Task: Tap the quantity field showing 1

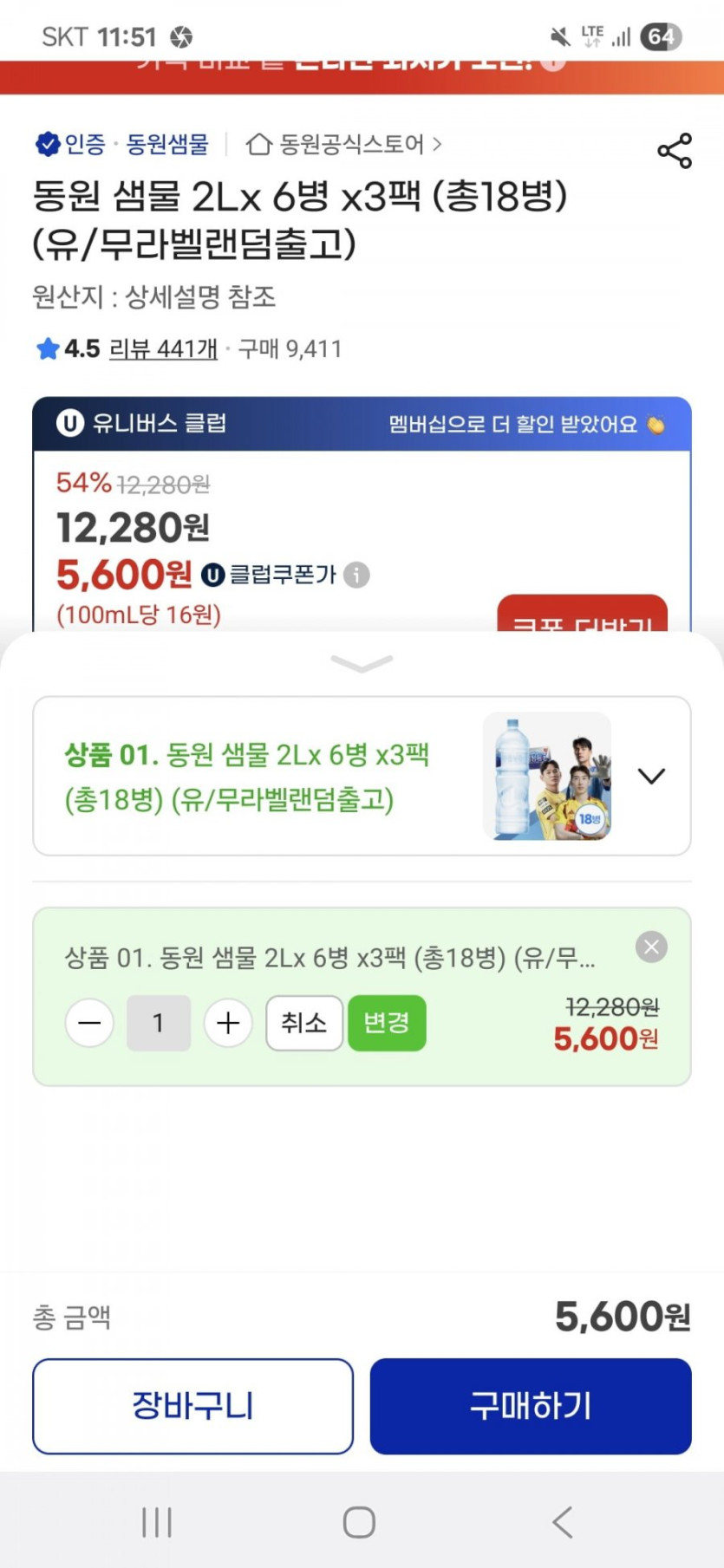Action: [159, 1024]
